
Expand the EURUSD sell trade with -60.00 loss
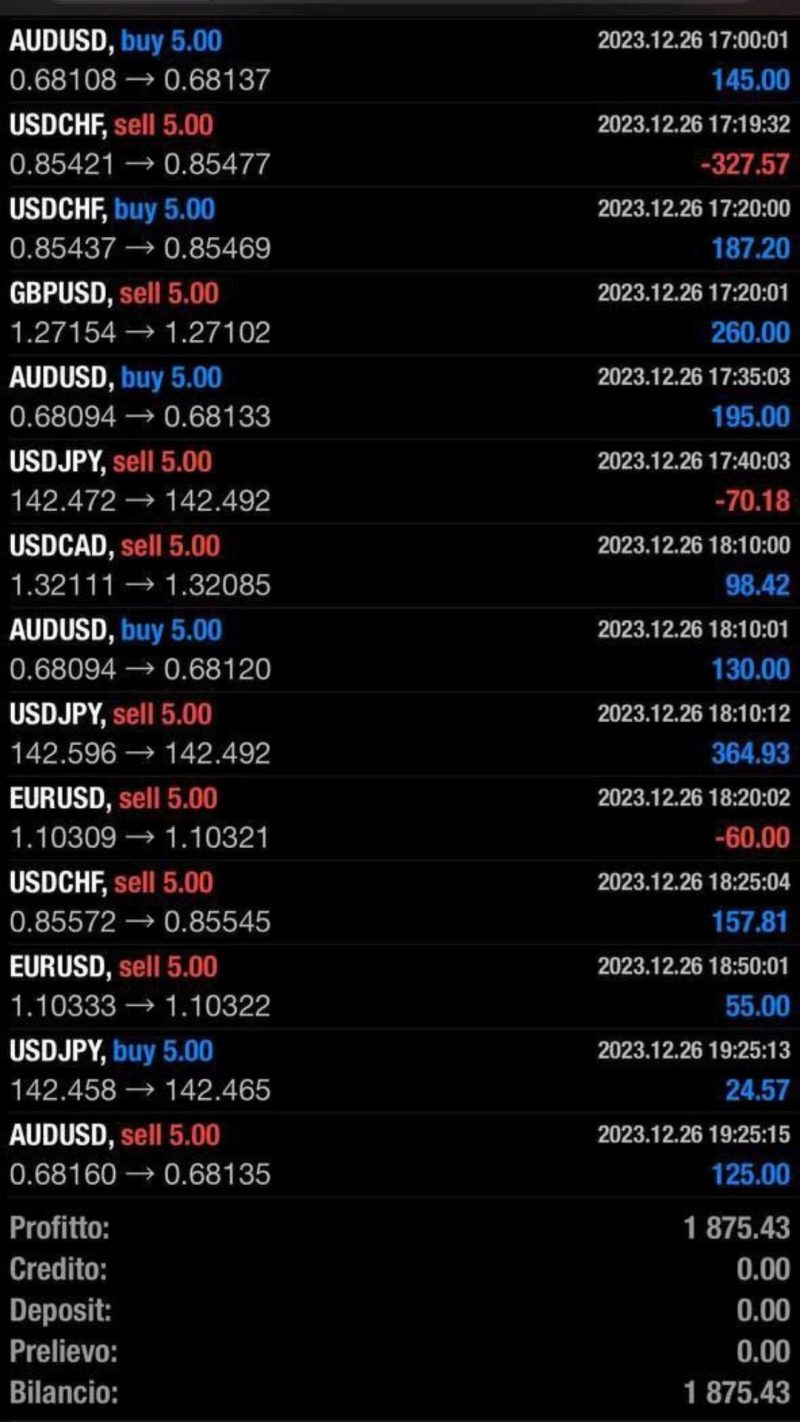[400, 817]
